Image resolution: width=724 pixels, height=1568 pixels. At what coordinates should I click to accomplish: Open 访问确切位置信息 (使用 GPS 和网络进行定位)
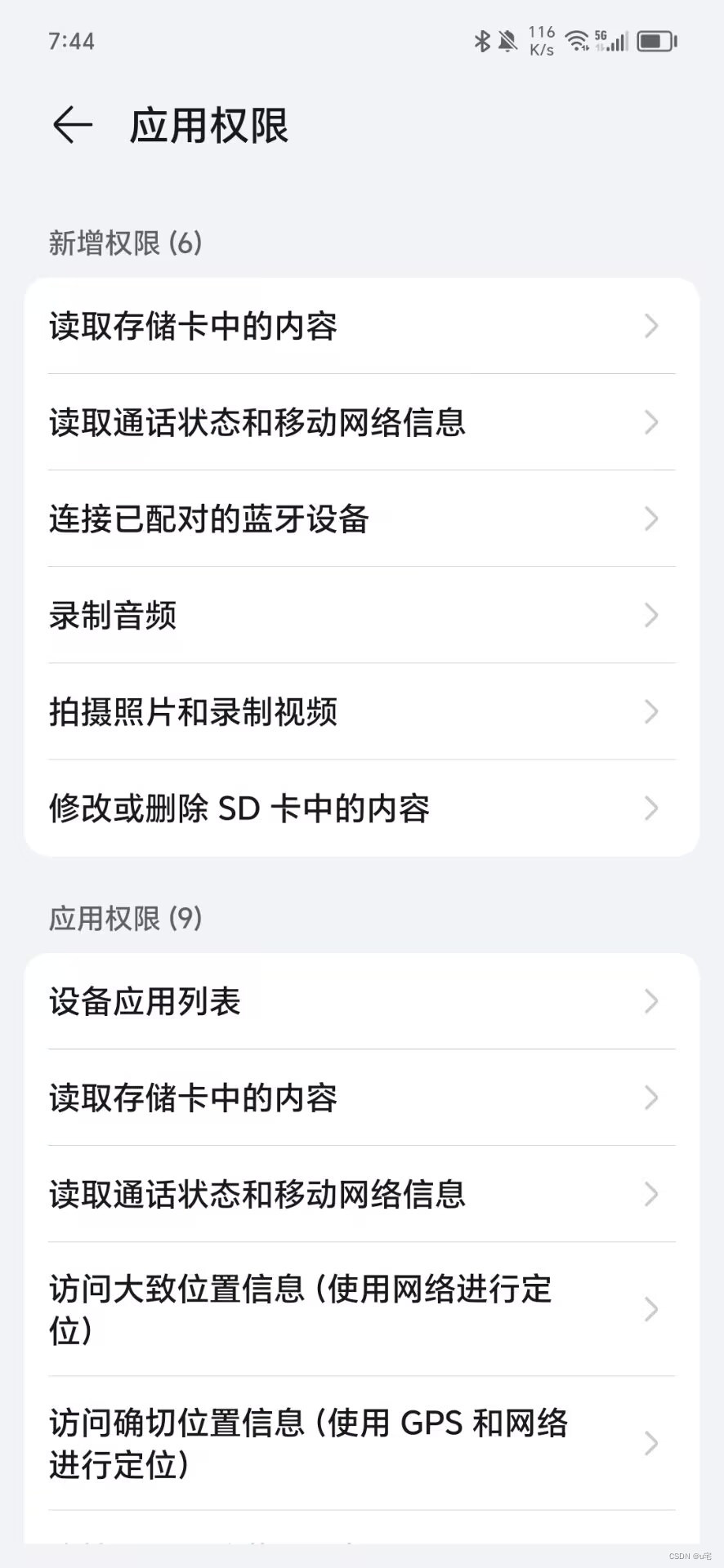click(361, 1443)
